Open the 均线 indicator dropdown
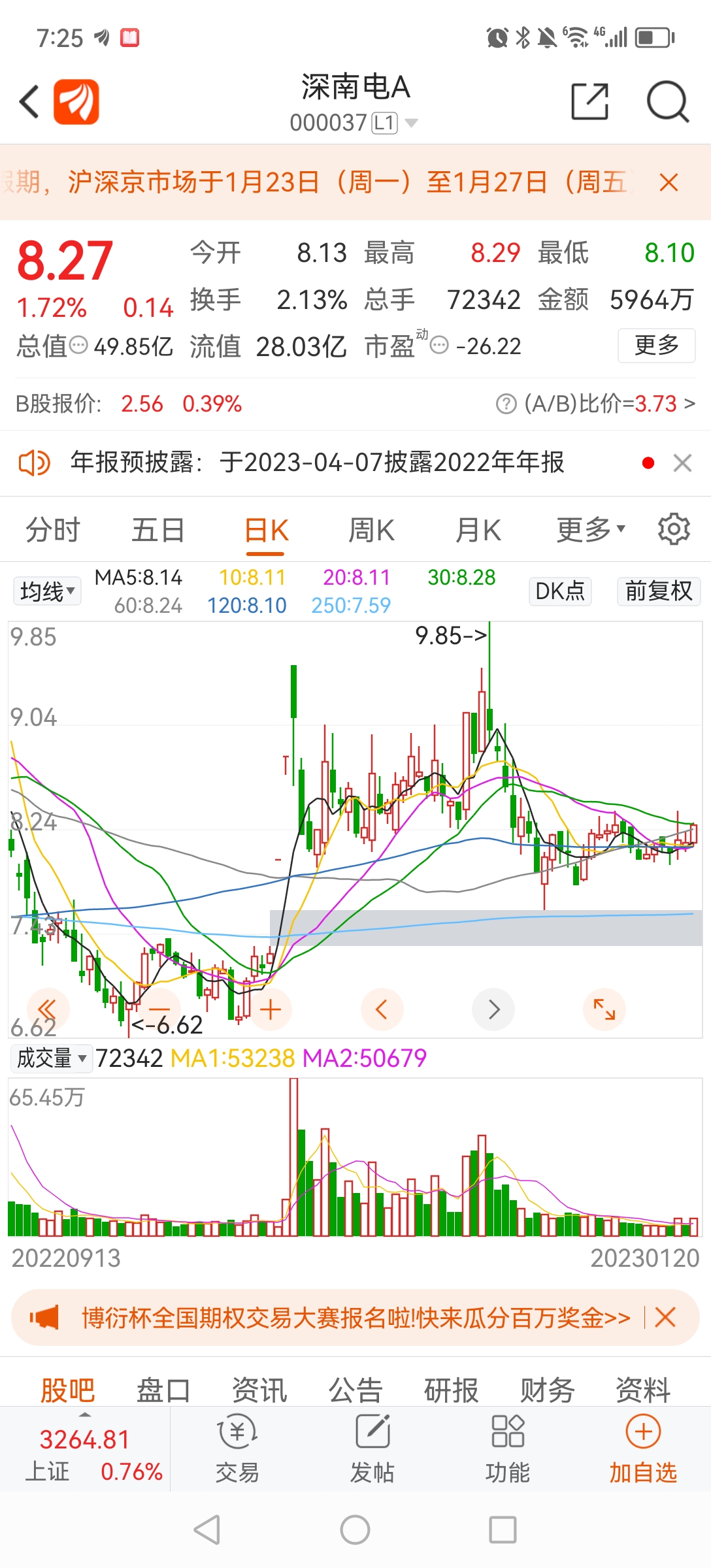This screenshot has width=711, height=1568. point(47,591)
